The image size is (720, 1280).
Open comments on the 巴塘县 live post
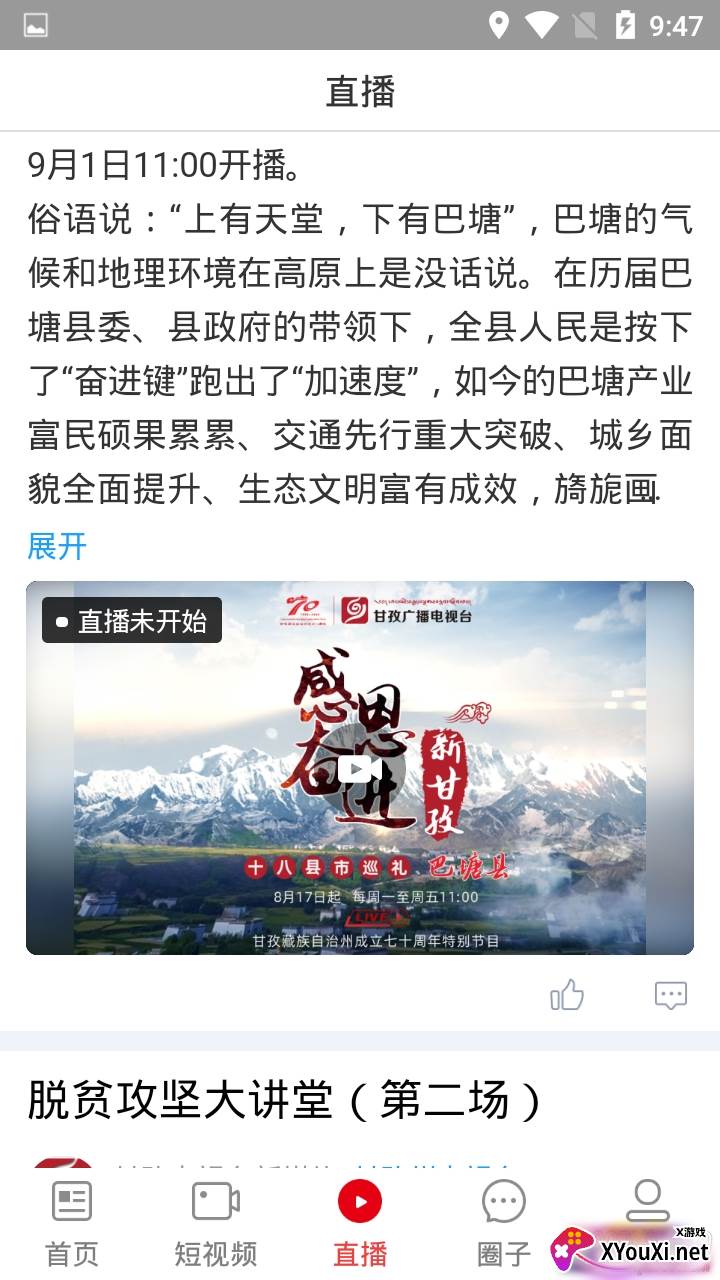click(x=670, y=995)
